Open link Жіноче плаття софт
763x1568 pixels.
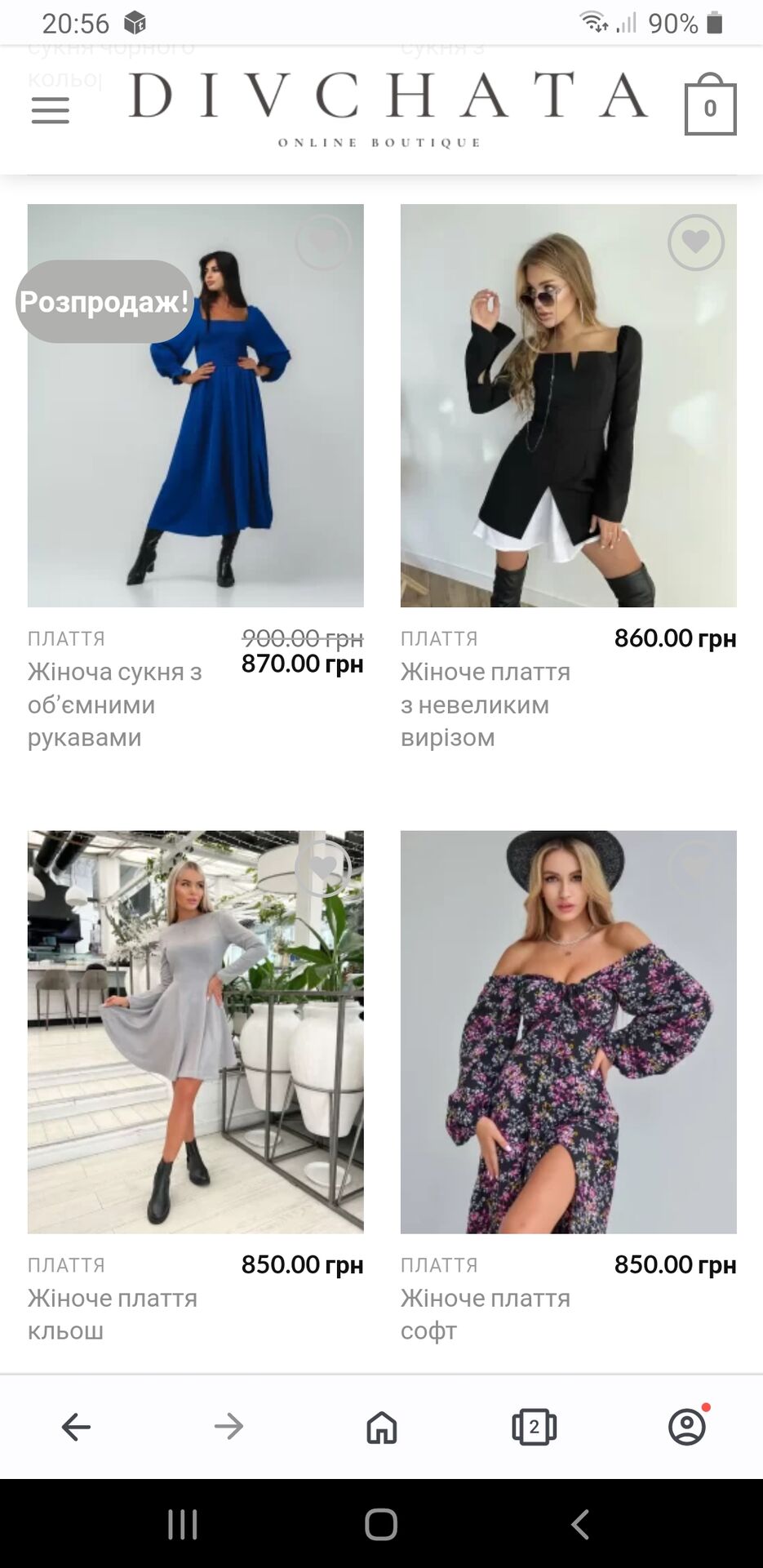click(x=485, y=1314)
